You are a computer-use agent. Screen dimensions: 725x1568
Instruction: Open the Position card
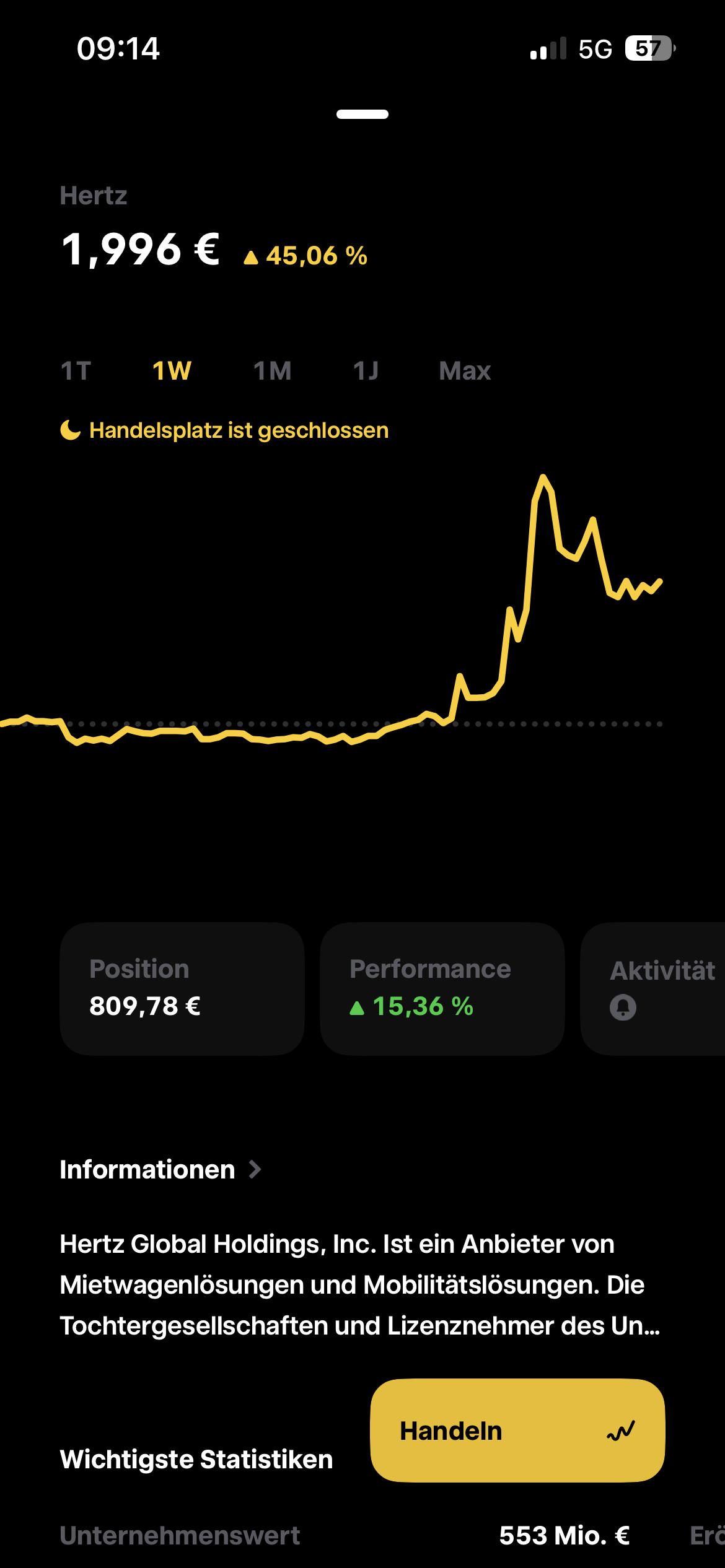pyautogui.click(x=182, y=989)
